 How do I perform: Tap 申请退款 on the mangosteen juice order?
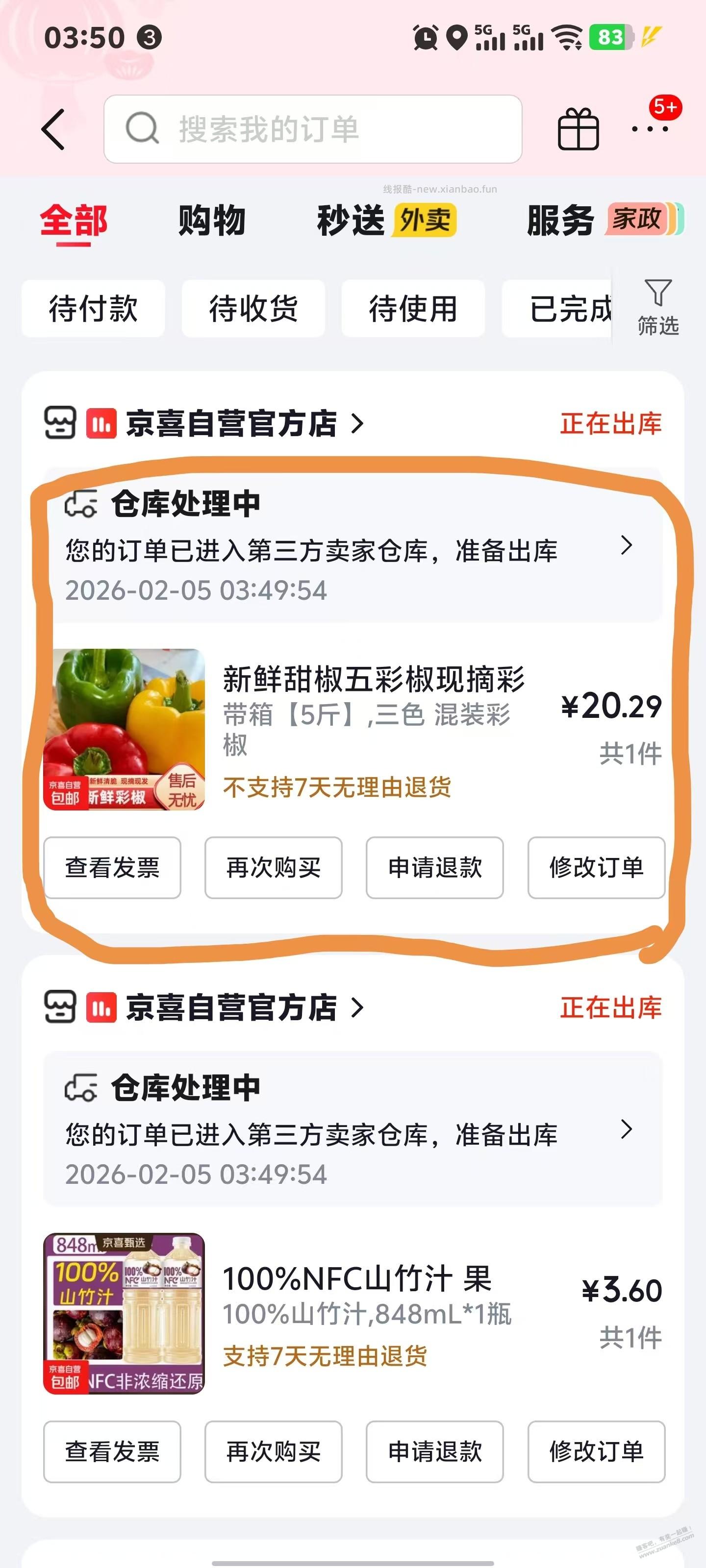[434, 1453]
